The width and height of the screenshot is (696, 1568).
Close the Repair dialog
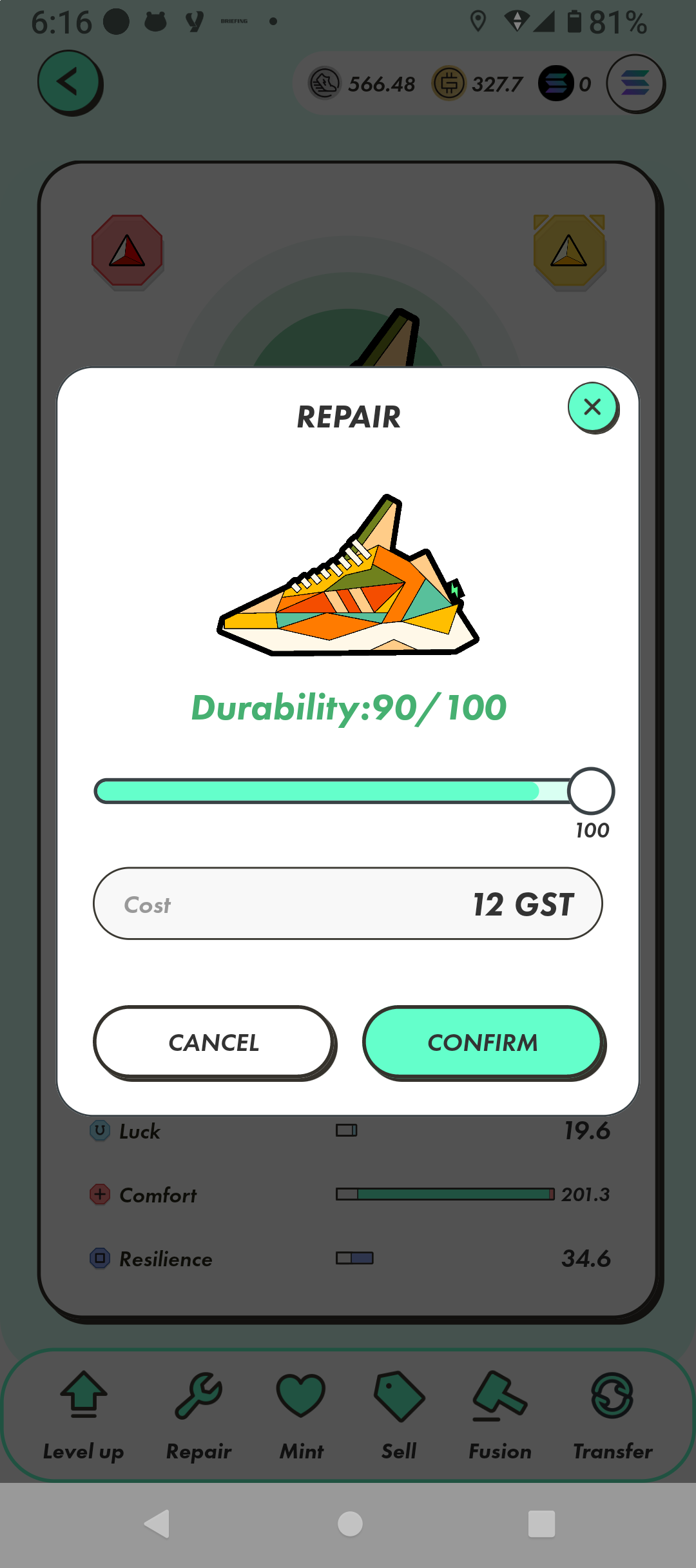(x=592, y=407)
